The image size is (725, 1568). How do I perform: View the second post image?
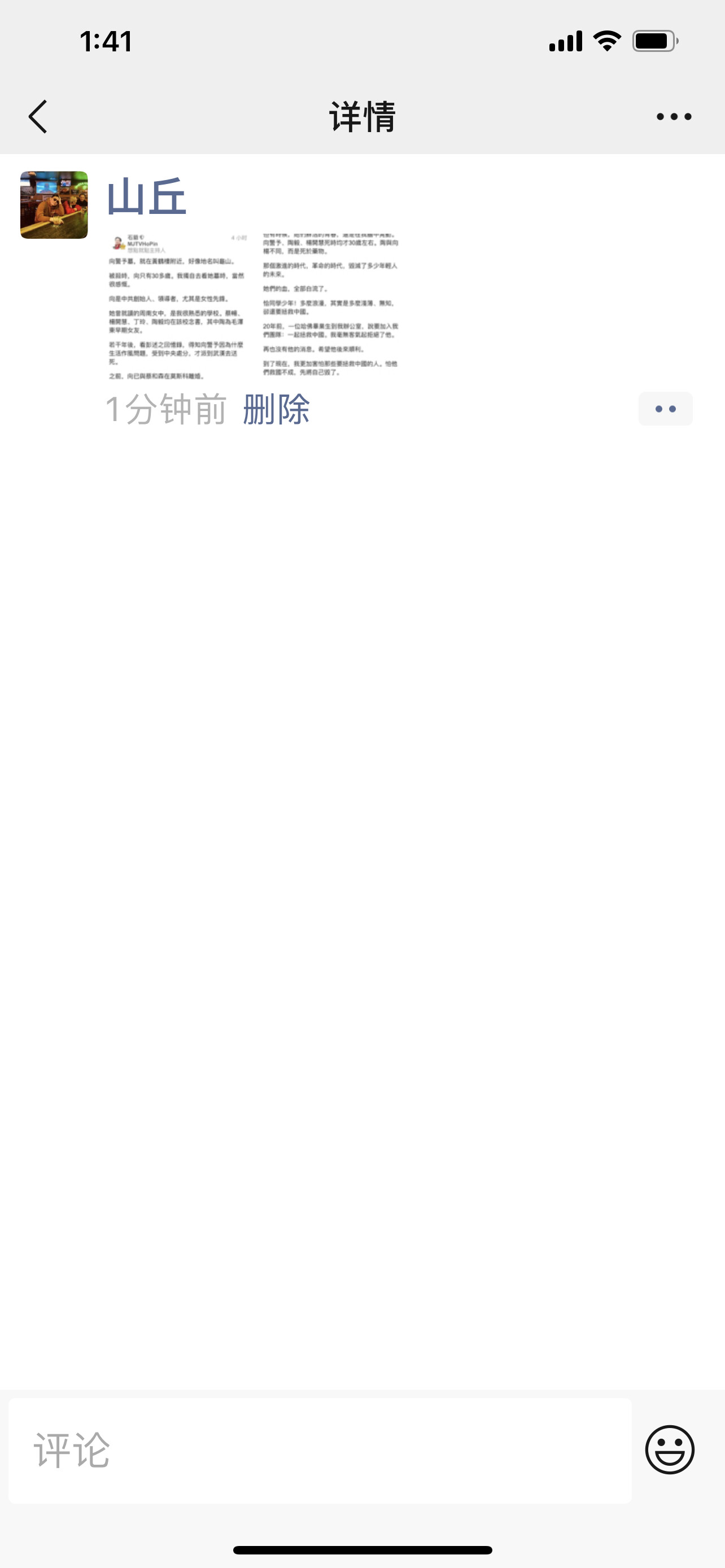331,307
